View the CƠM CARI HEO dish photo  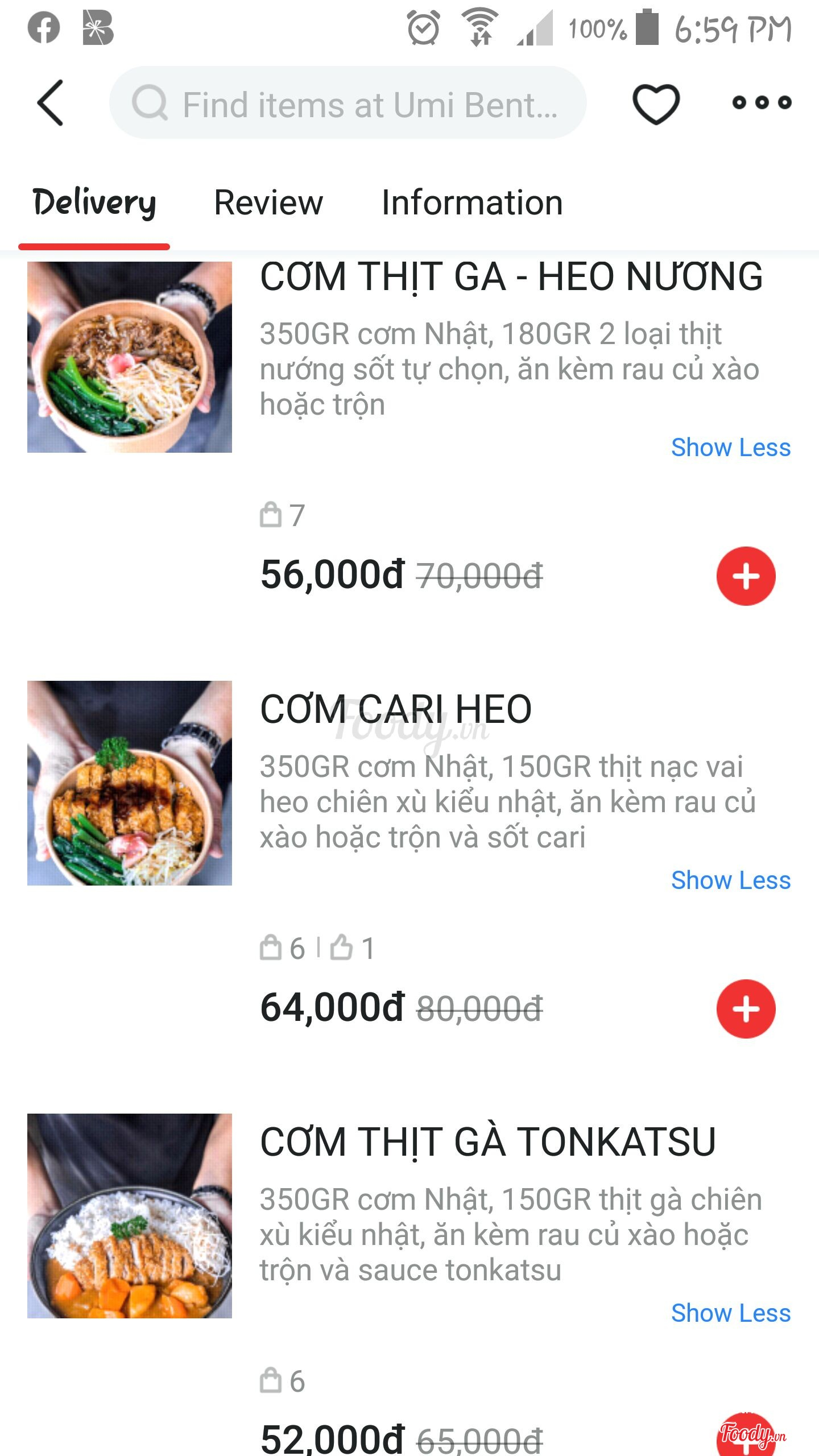pos(130,783)
